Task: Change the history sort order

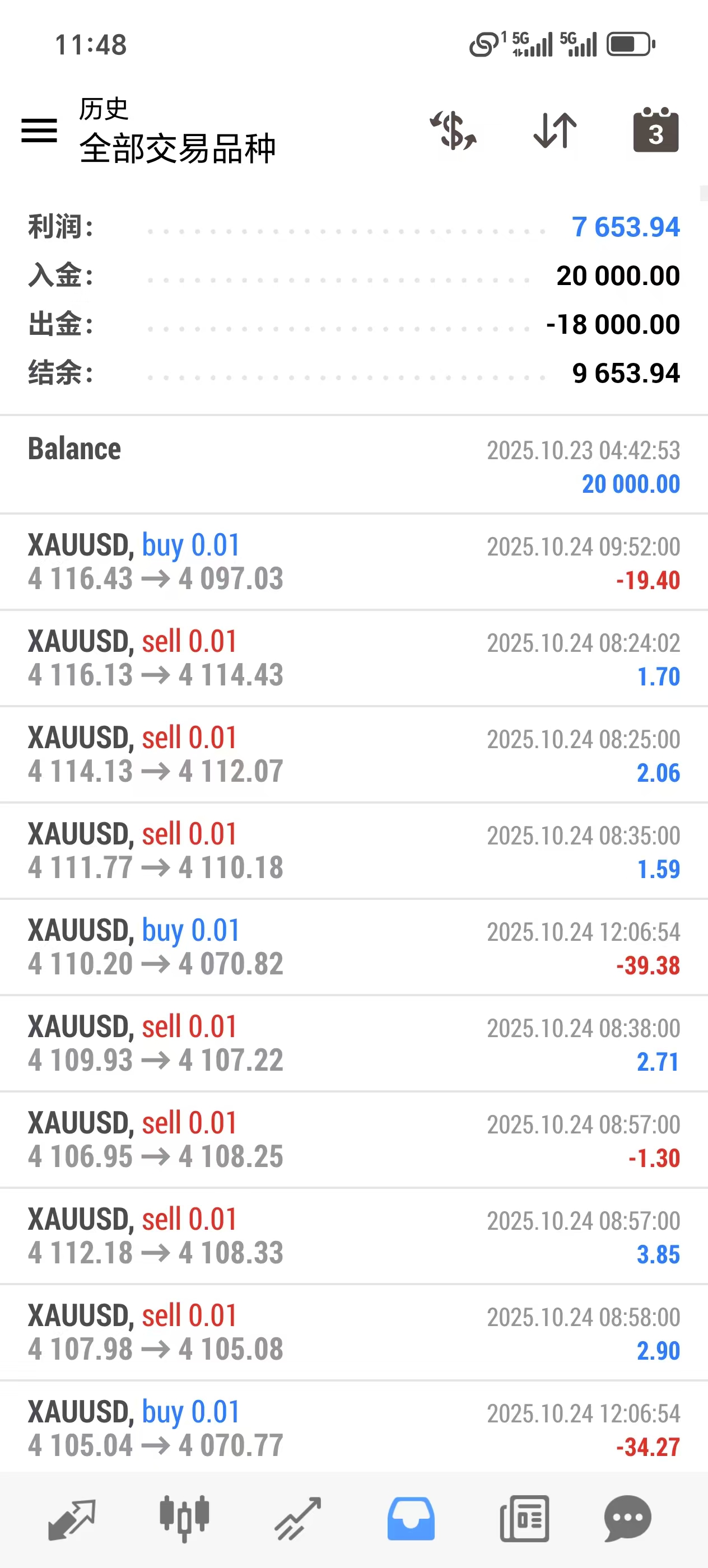Action: [x=555, y=131]
